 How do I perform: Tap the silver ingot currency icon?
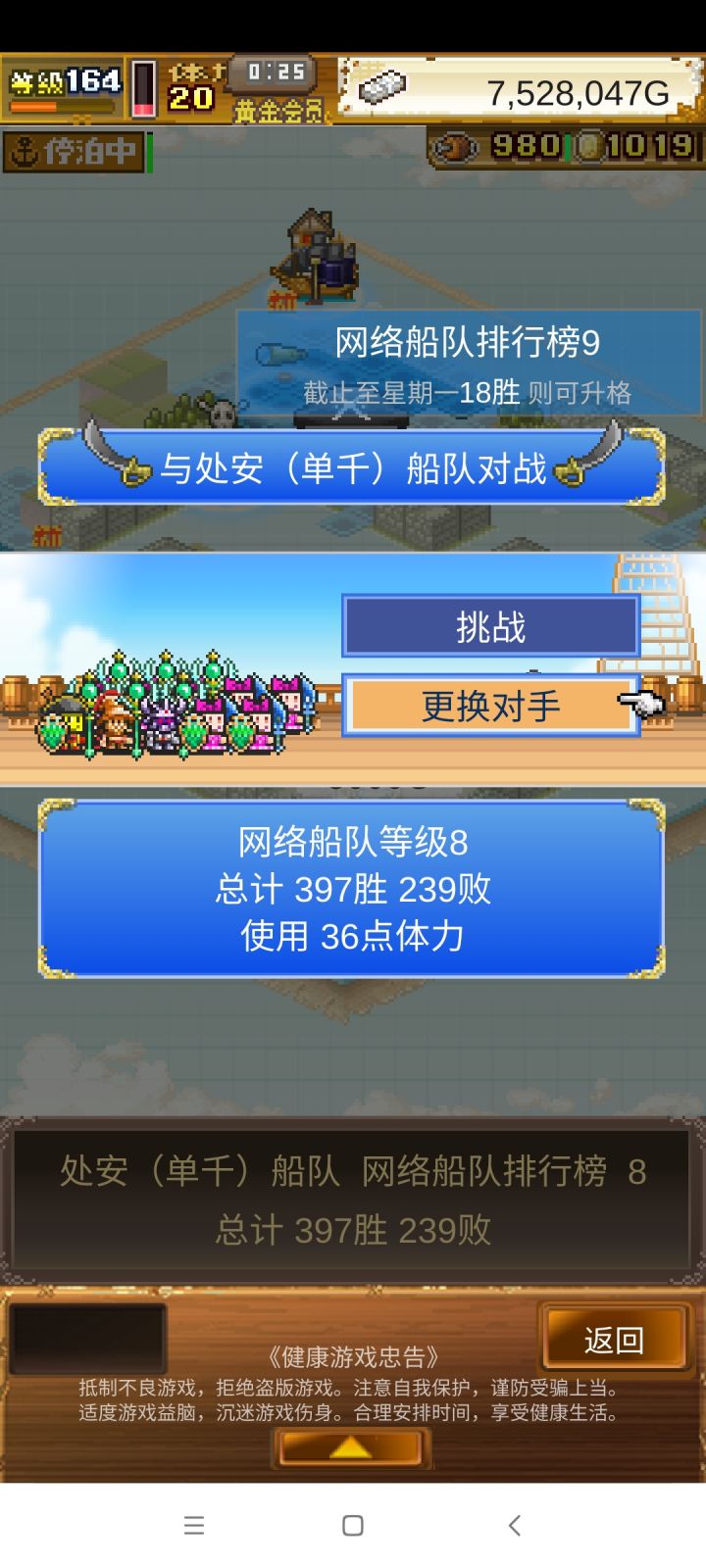[x=382, y=88]
